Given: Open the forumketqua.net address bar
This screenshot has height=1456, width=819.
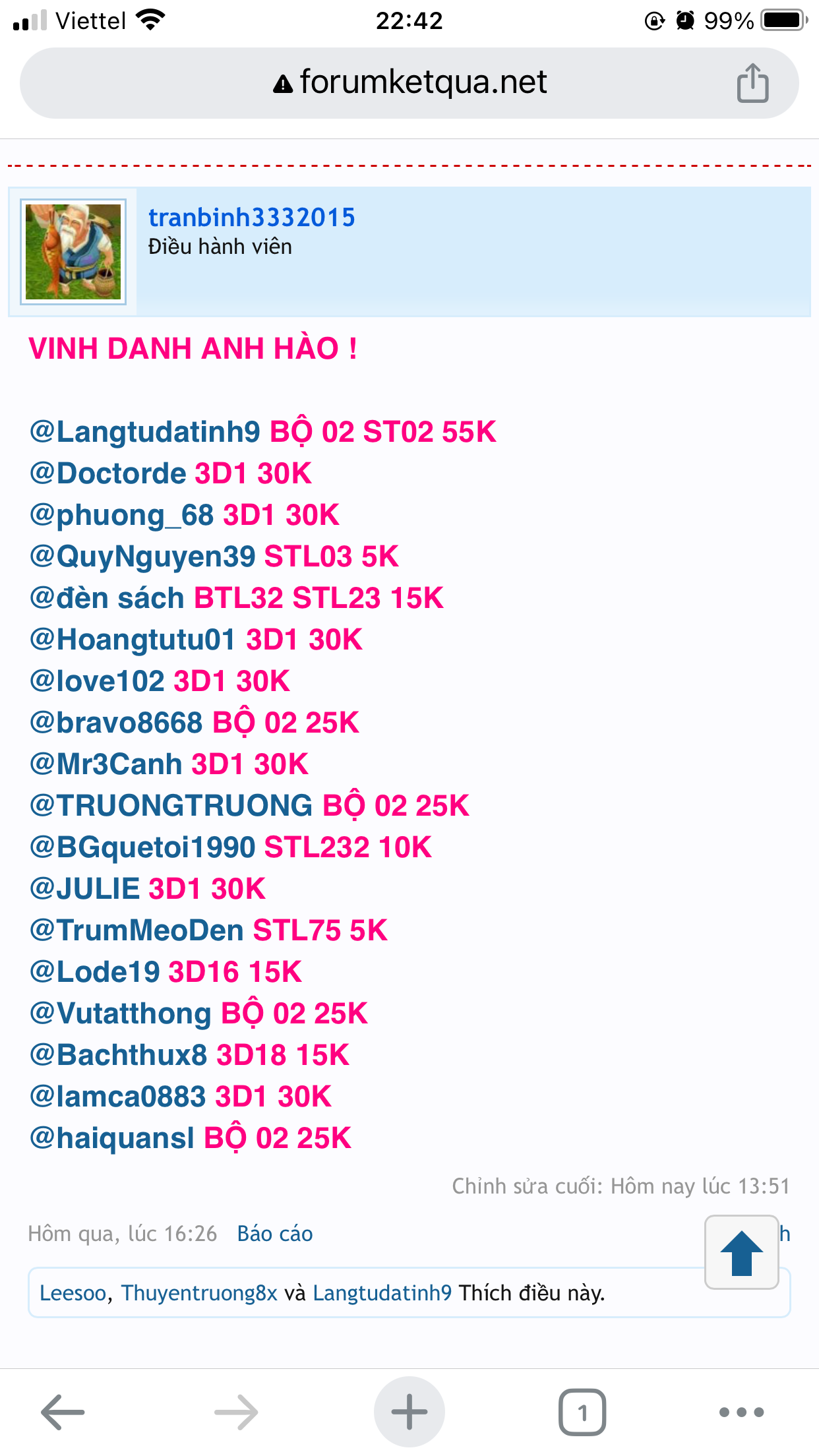Looking at the screenshot, I should point(409,83).
